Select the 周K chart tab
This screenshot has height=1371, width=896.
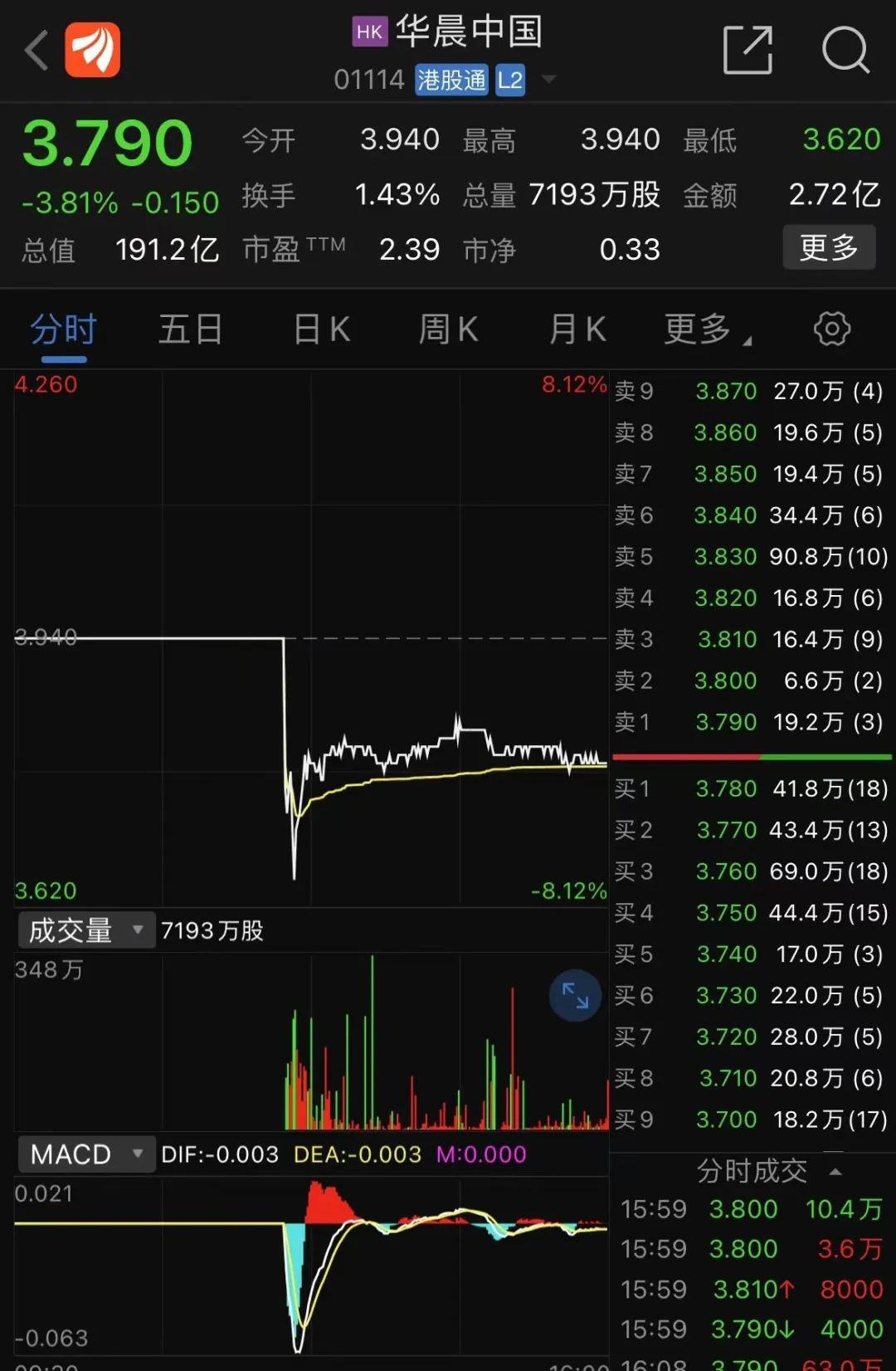coord(448,330)
